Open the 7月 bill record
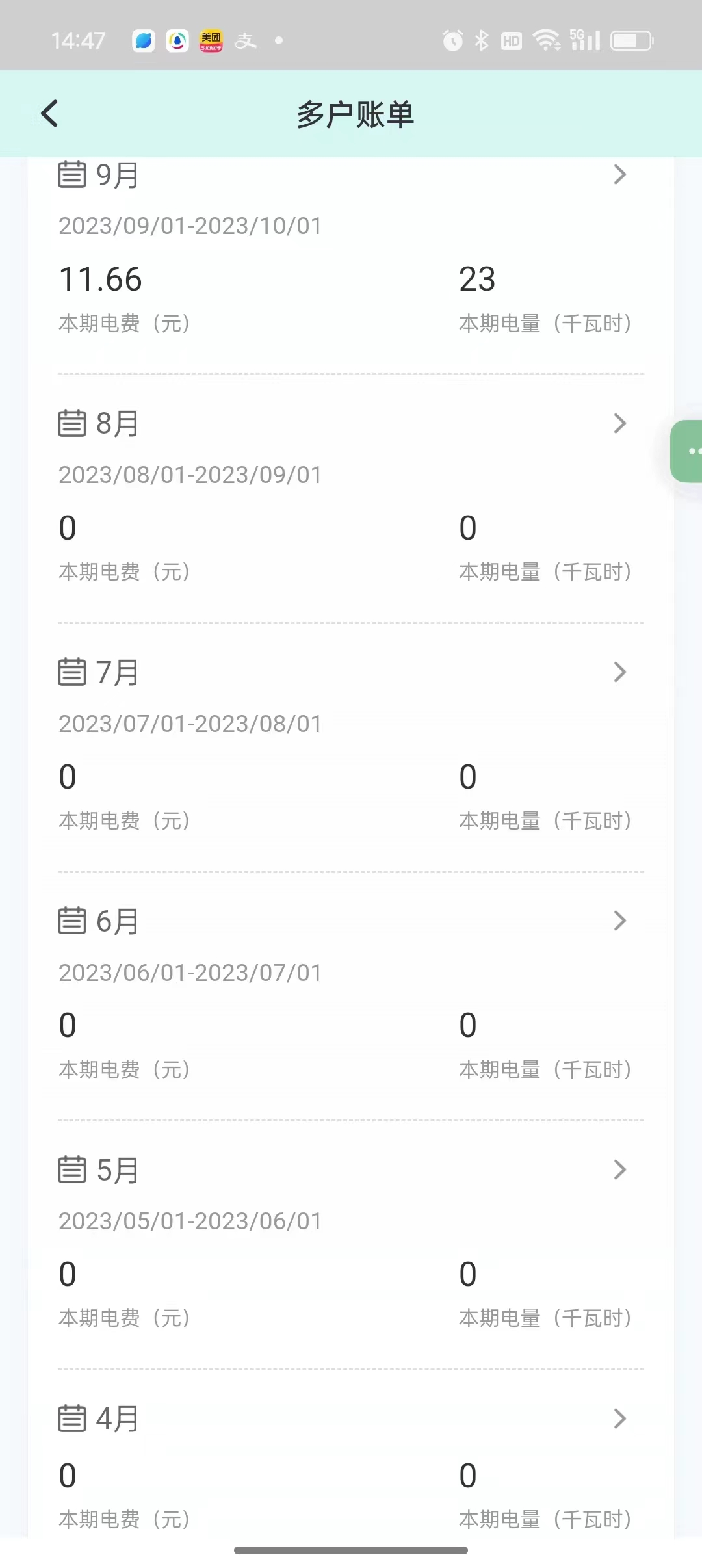This screenshot has height=1568, width=702. (x=619, y=672)
